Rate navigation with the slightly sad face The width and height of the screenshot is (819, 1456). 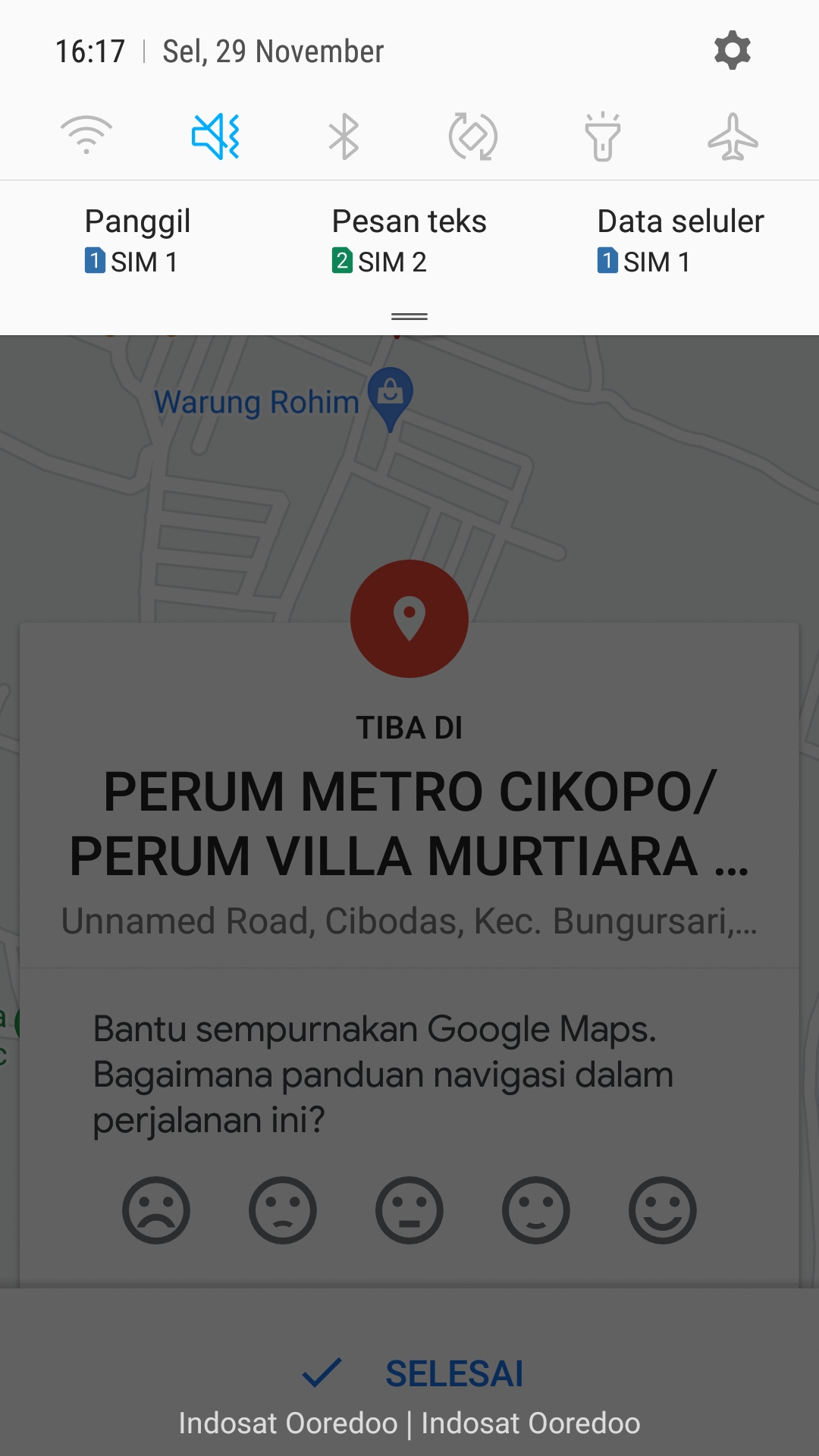click(283, 1210)
